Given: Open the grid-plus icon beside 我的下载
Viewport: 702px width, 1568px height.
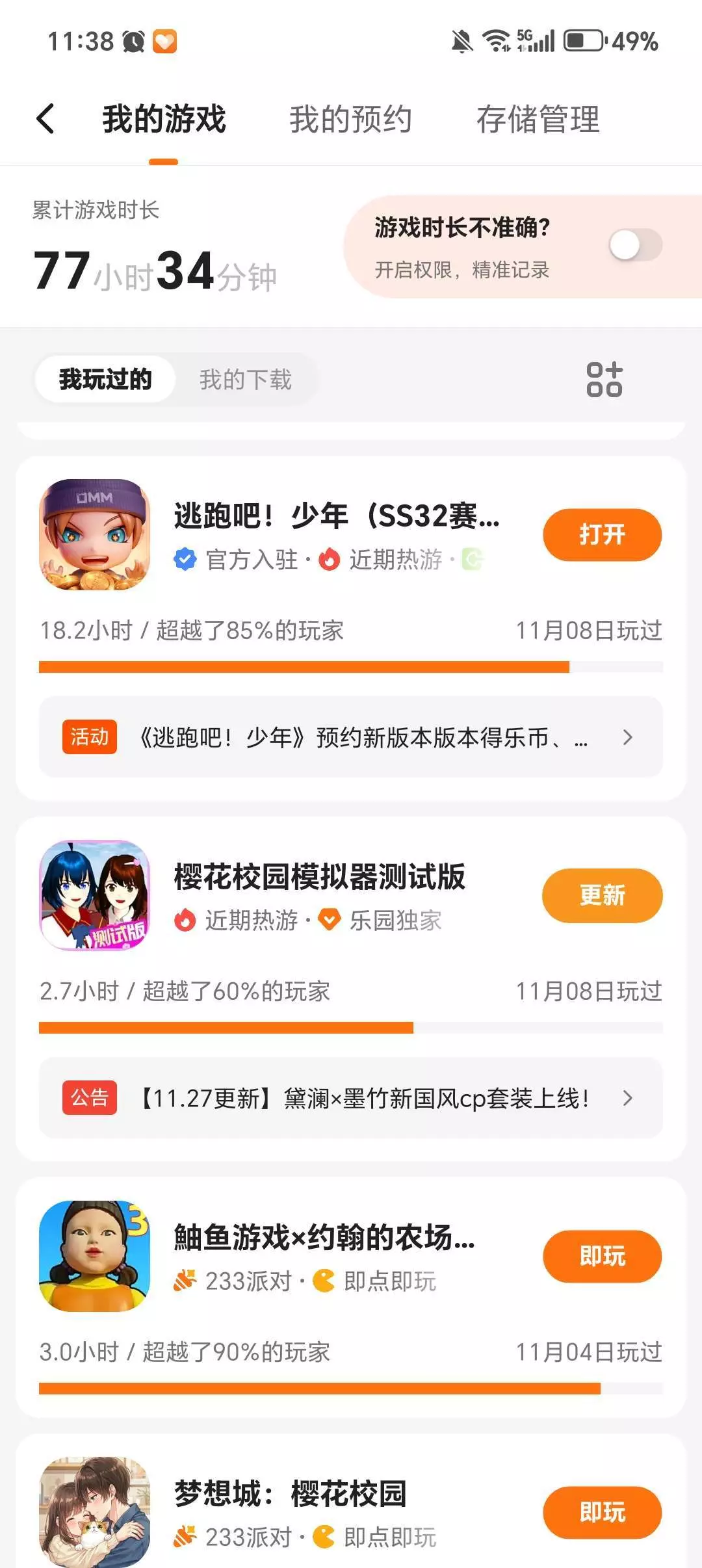Looking at the screenshot, I should point(604,380).
